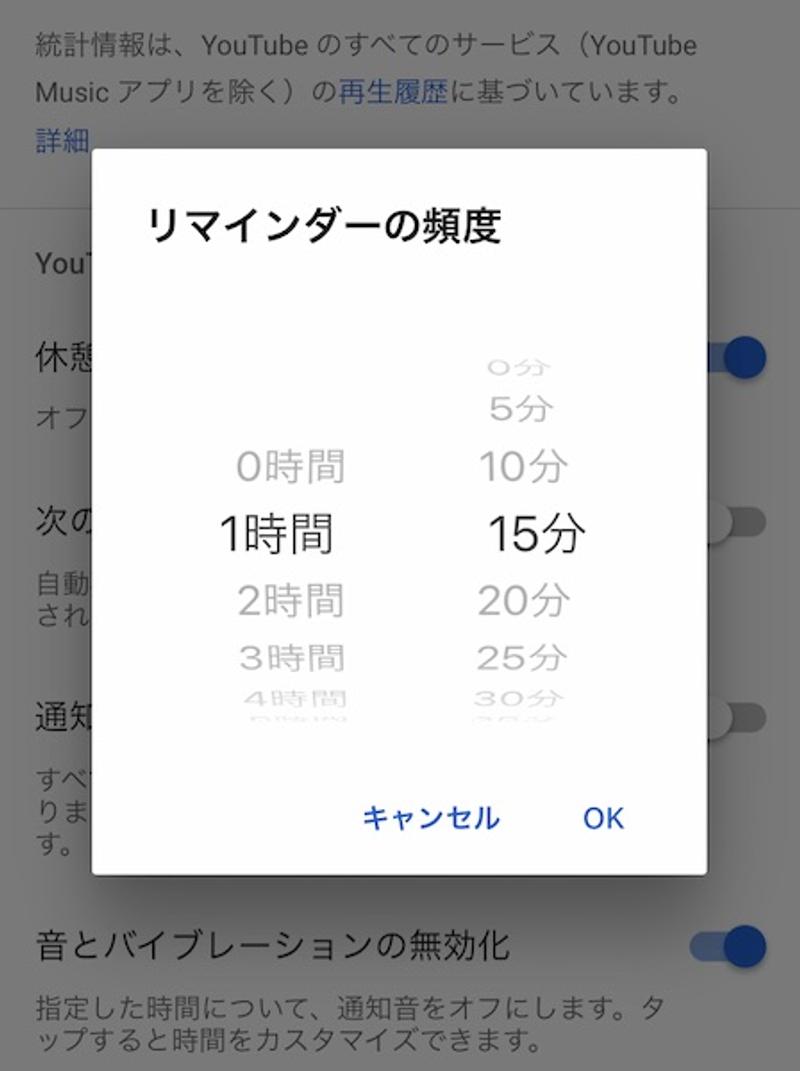Select 3時間 in the hour picker

point(292,657)
